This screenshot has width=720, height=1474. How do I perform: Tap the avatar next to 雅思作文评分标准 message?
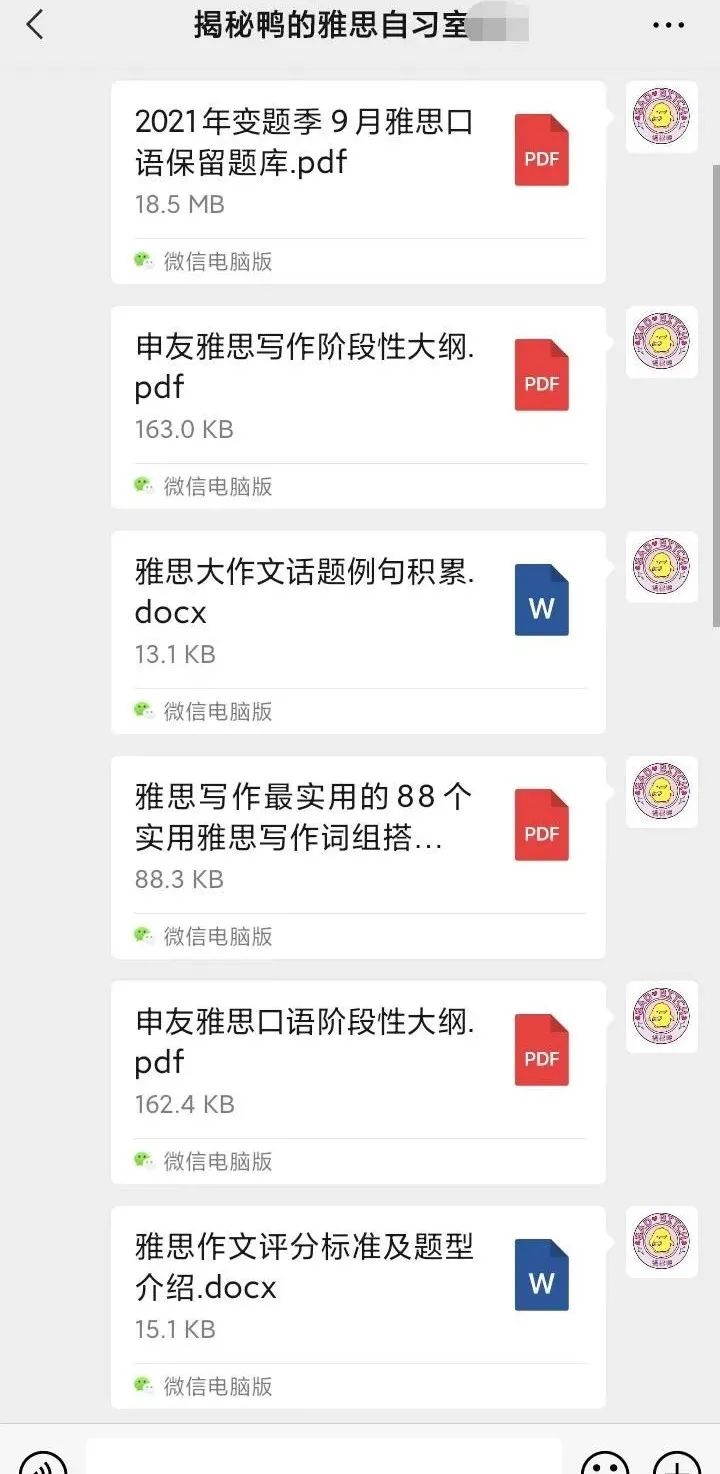pyautogui.click(x=661, y=1241)
